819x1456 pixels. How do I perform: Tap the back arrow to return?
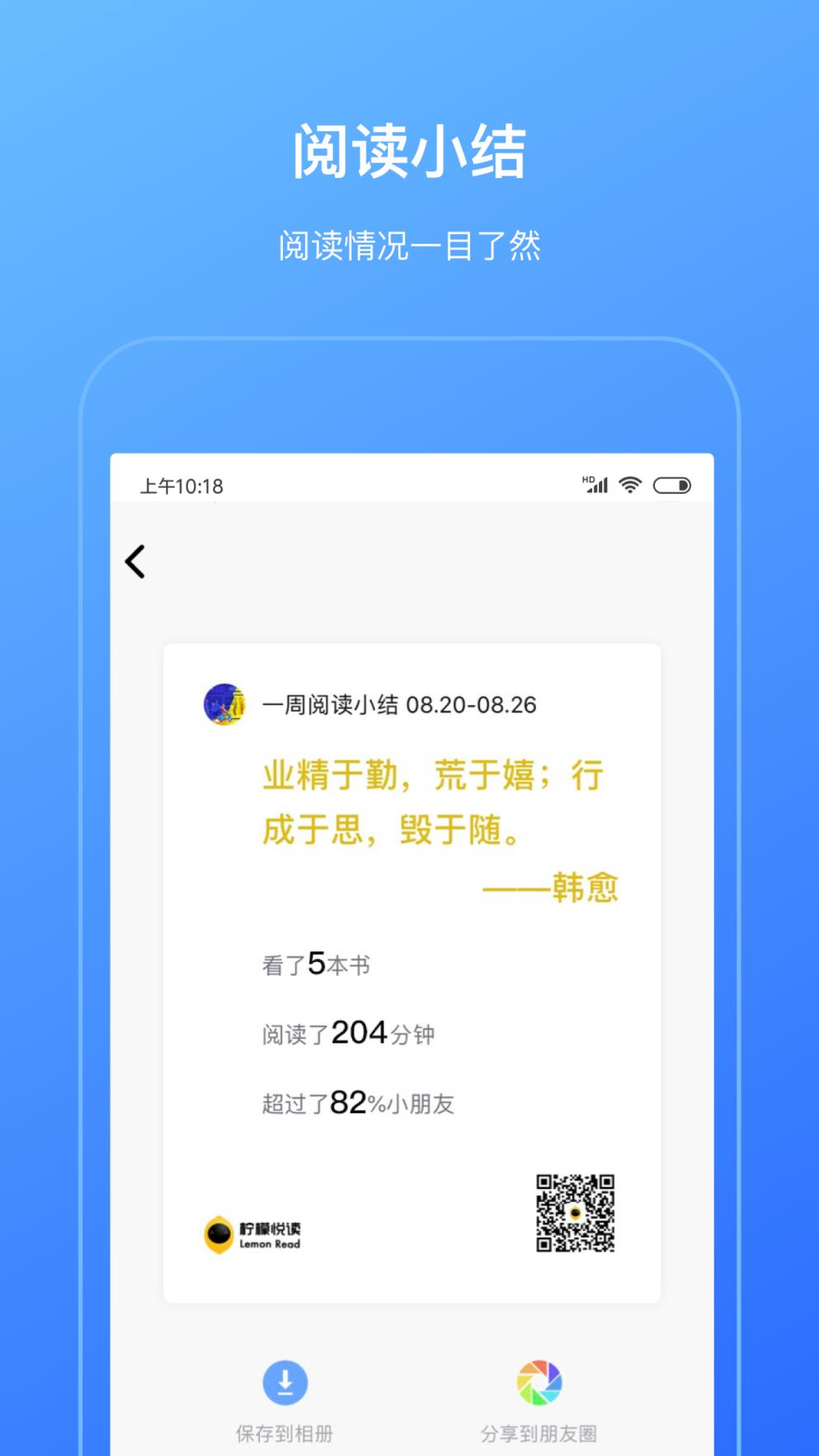coord(137,561)
